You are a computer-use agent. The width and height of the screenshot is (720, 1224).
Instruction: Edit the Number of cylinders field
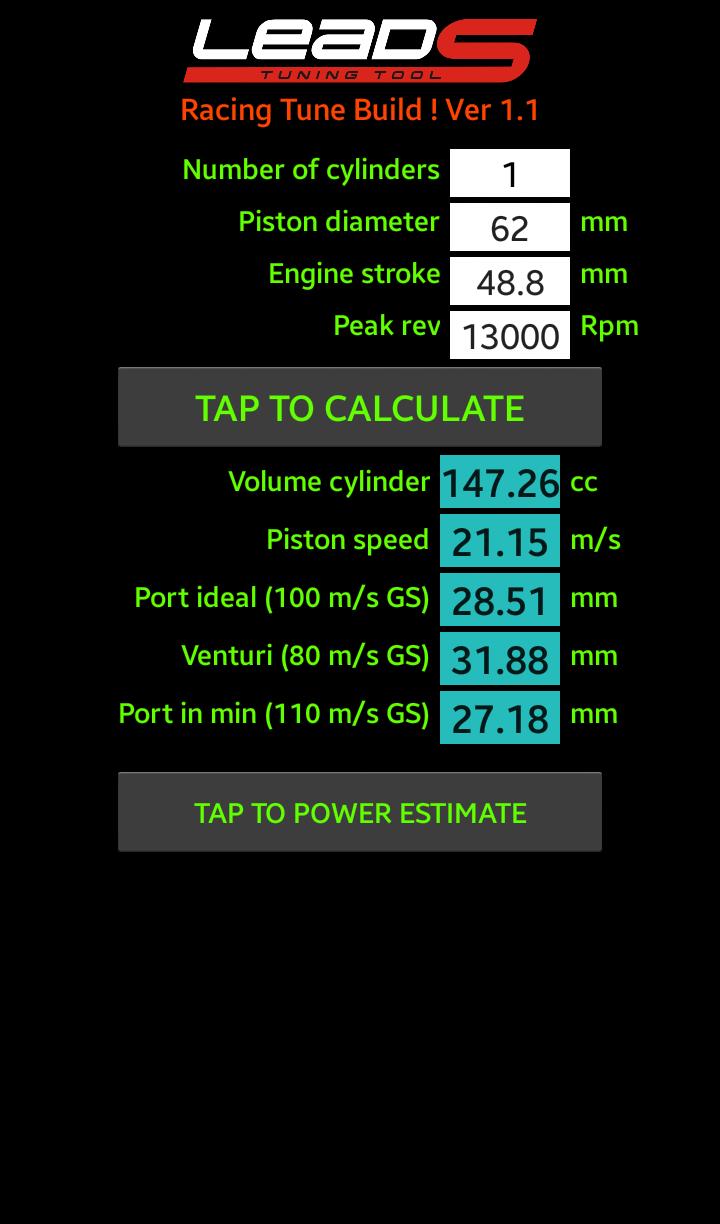[509, 173]
